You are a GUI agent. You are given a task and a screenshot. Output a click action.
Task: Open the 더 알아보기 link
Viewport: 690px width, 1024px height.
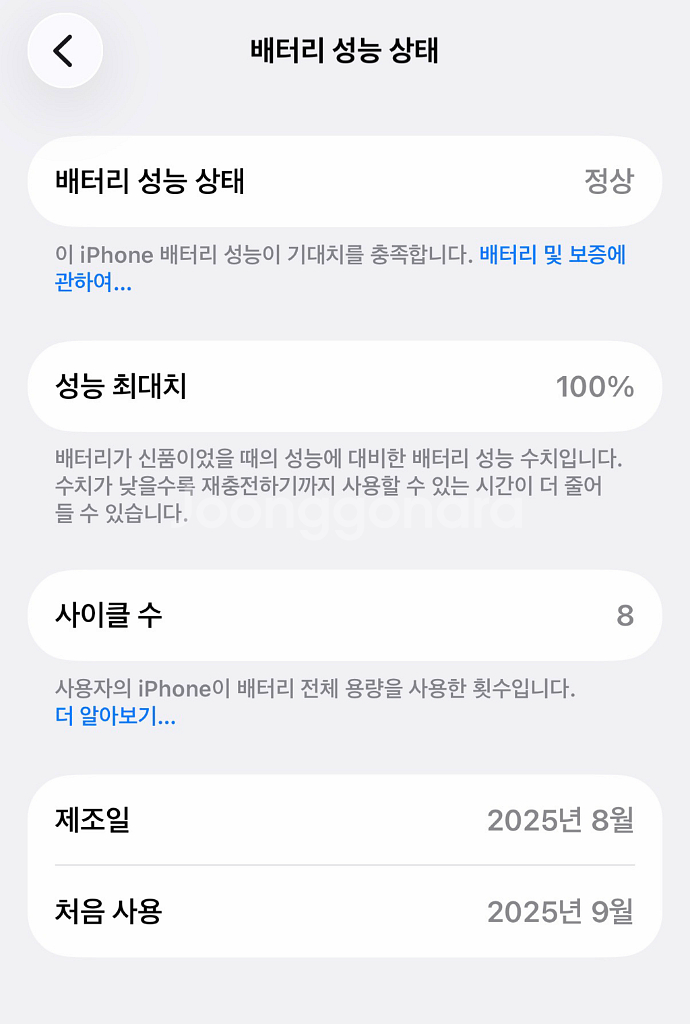pos(115,717)
